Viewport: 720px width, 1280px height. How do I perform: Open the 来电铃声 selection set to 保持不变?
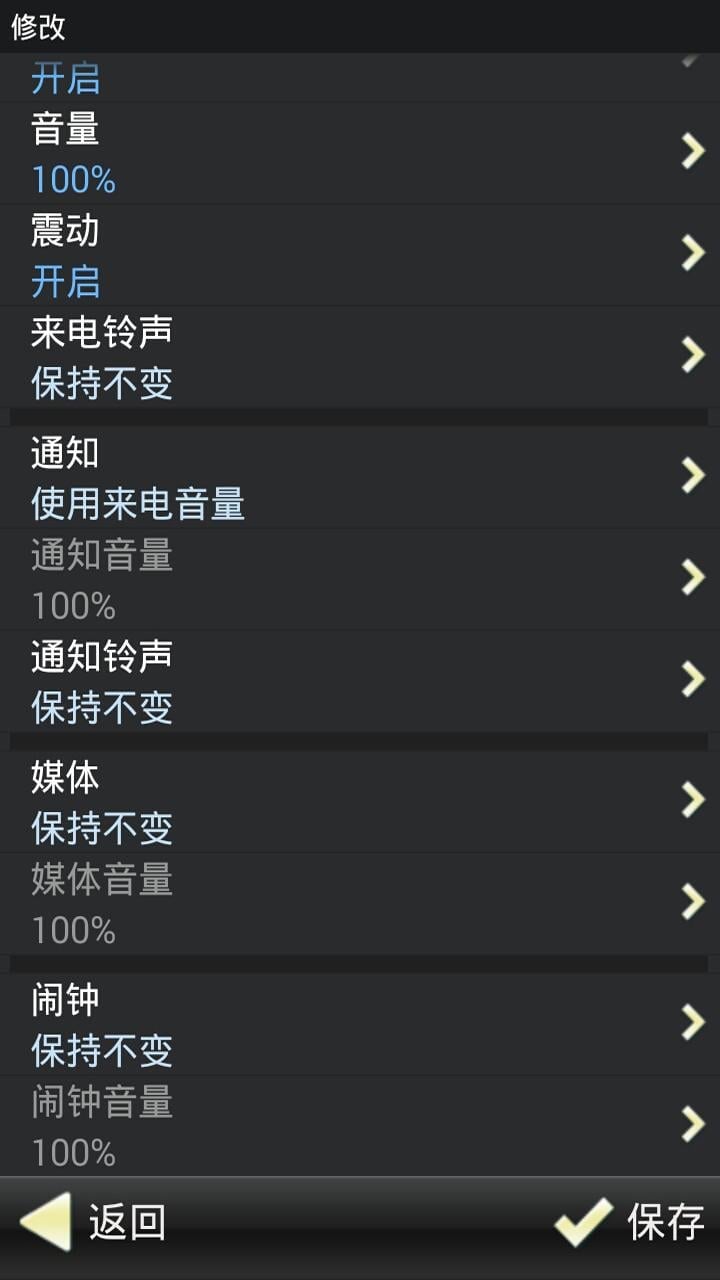pyautogui.click(x=300, y=355)
